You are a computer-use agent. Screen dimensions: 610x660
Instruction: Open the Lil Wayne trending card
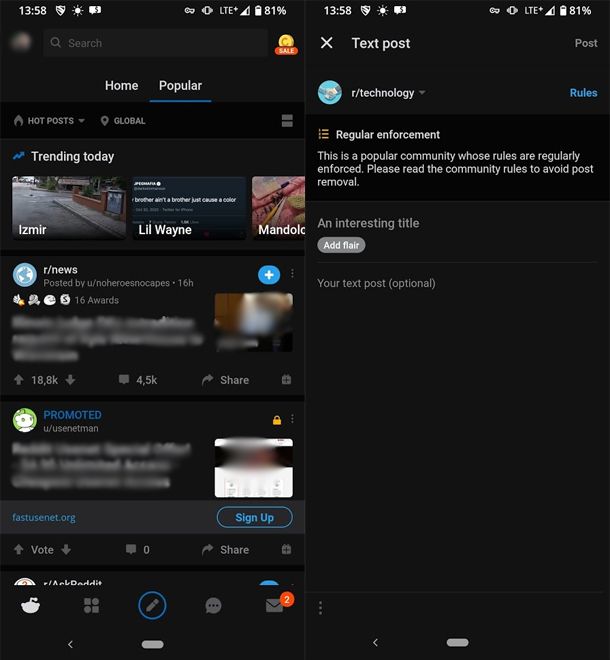point(189,208)
